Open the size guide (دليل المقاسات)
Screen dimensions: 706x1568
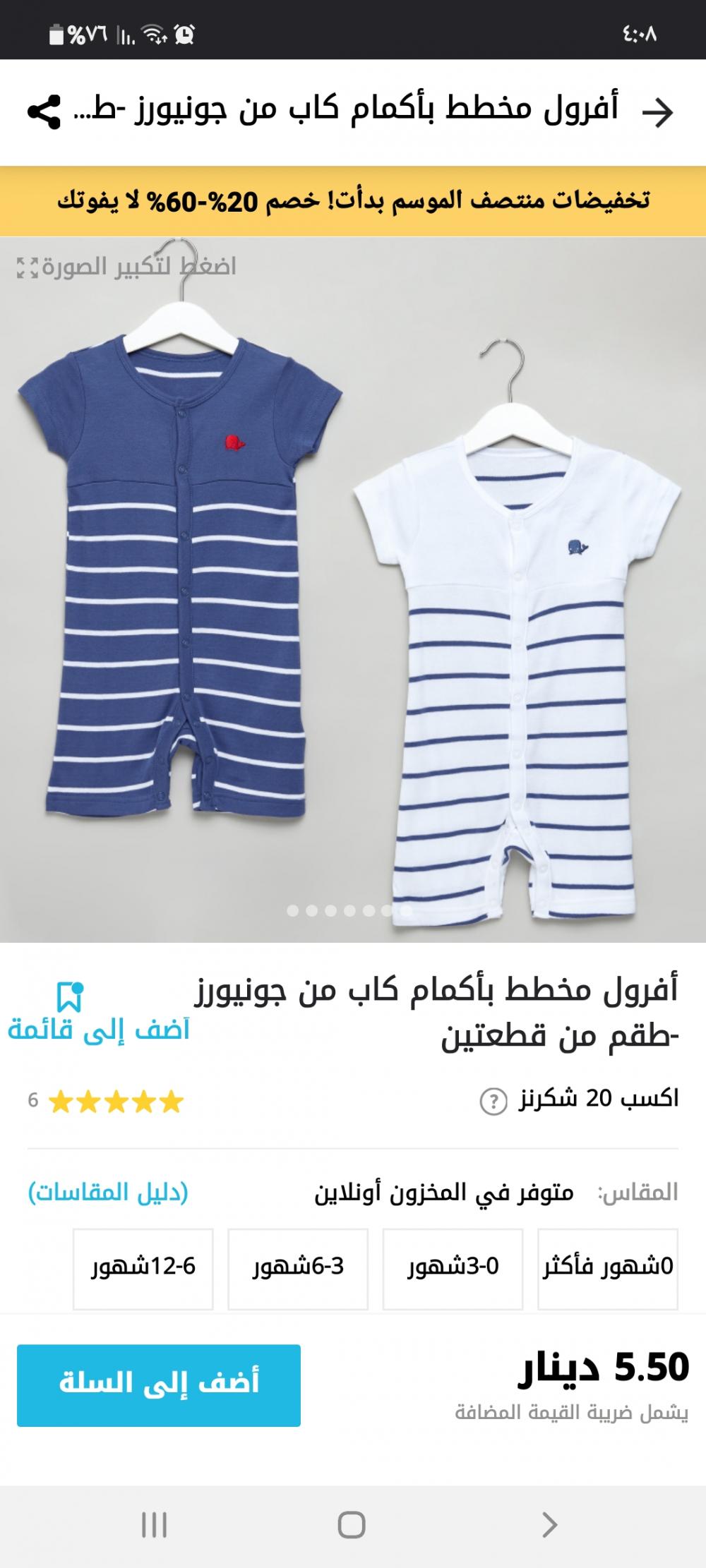108,1193
